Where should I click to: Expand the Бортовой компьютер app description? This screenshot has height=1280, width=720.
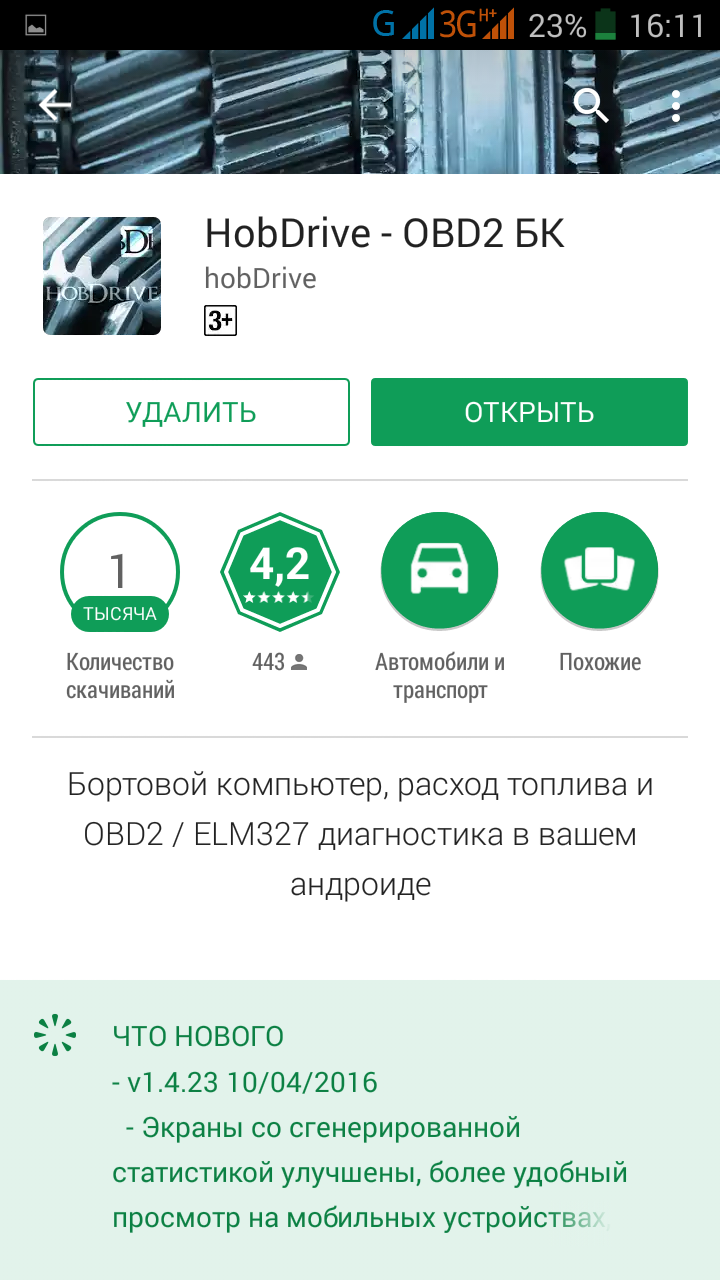click(360, 835)
